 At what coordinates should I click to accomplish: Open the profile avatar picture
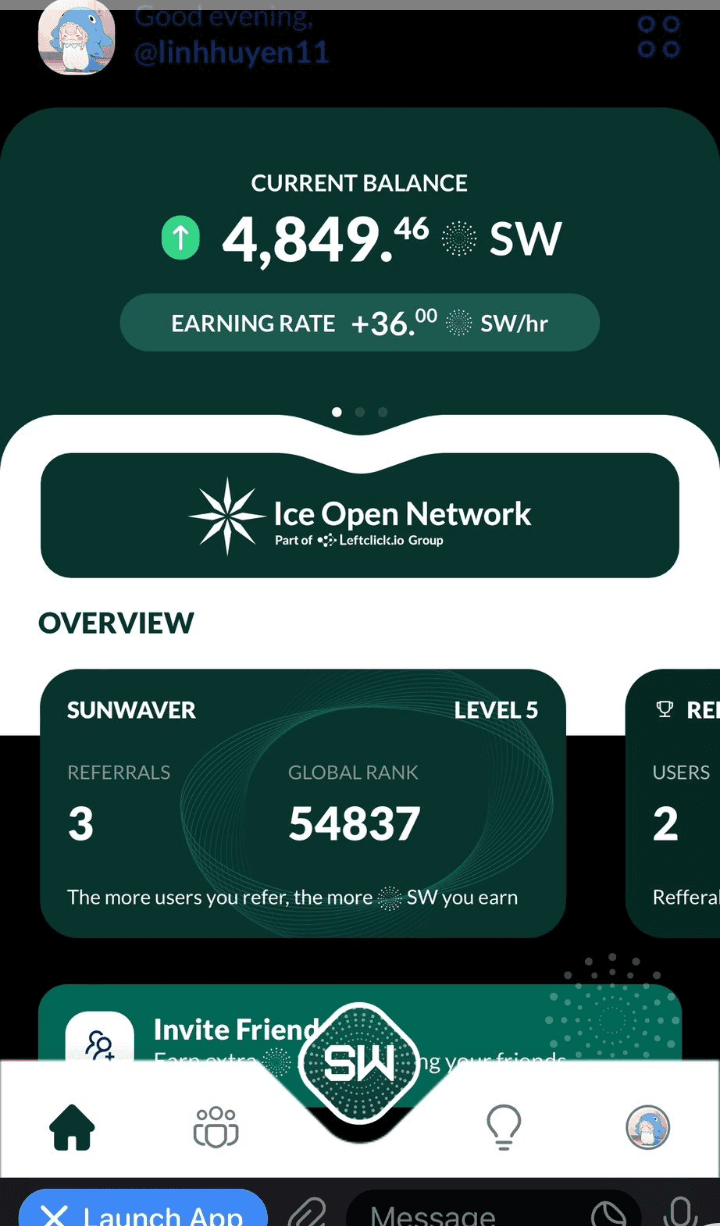(76, 39)
